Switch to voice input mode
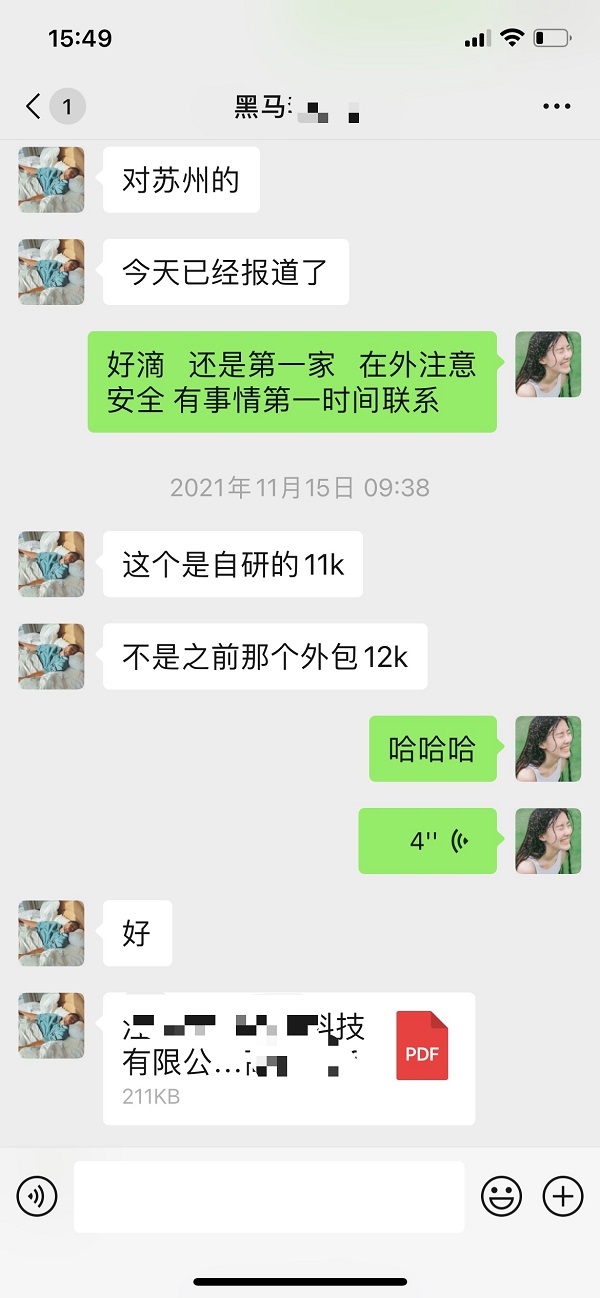Image resolution: width=600 pixels, height=1298 pixels. coord(37,1195)
